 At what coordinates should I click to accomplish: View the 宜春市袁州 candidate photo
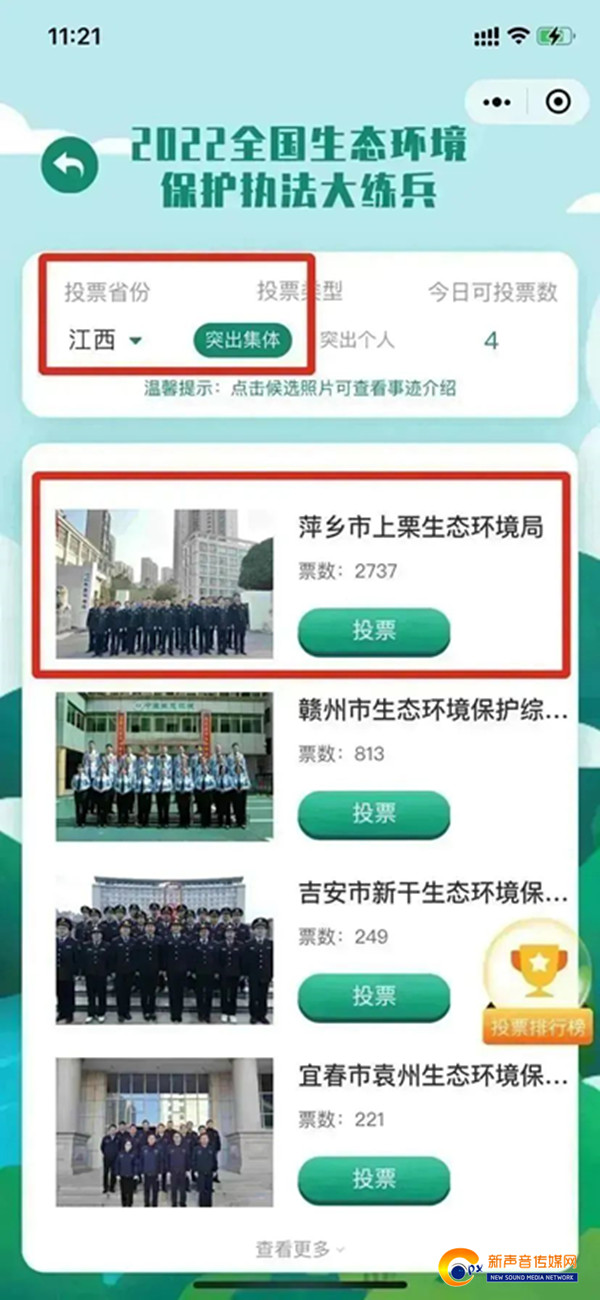click(164, 1131)
